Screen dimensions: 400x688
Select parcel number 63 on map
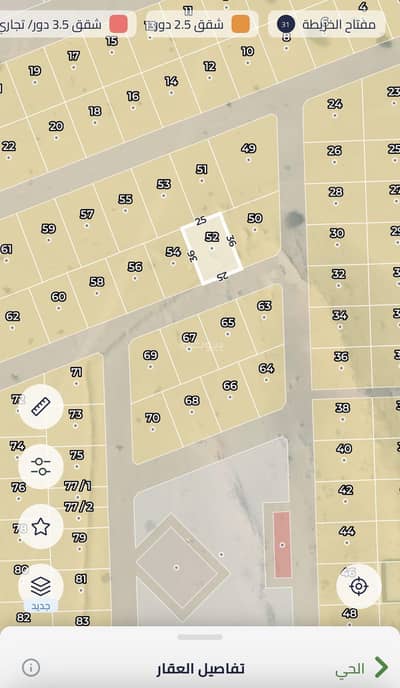264,305
